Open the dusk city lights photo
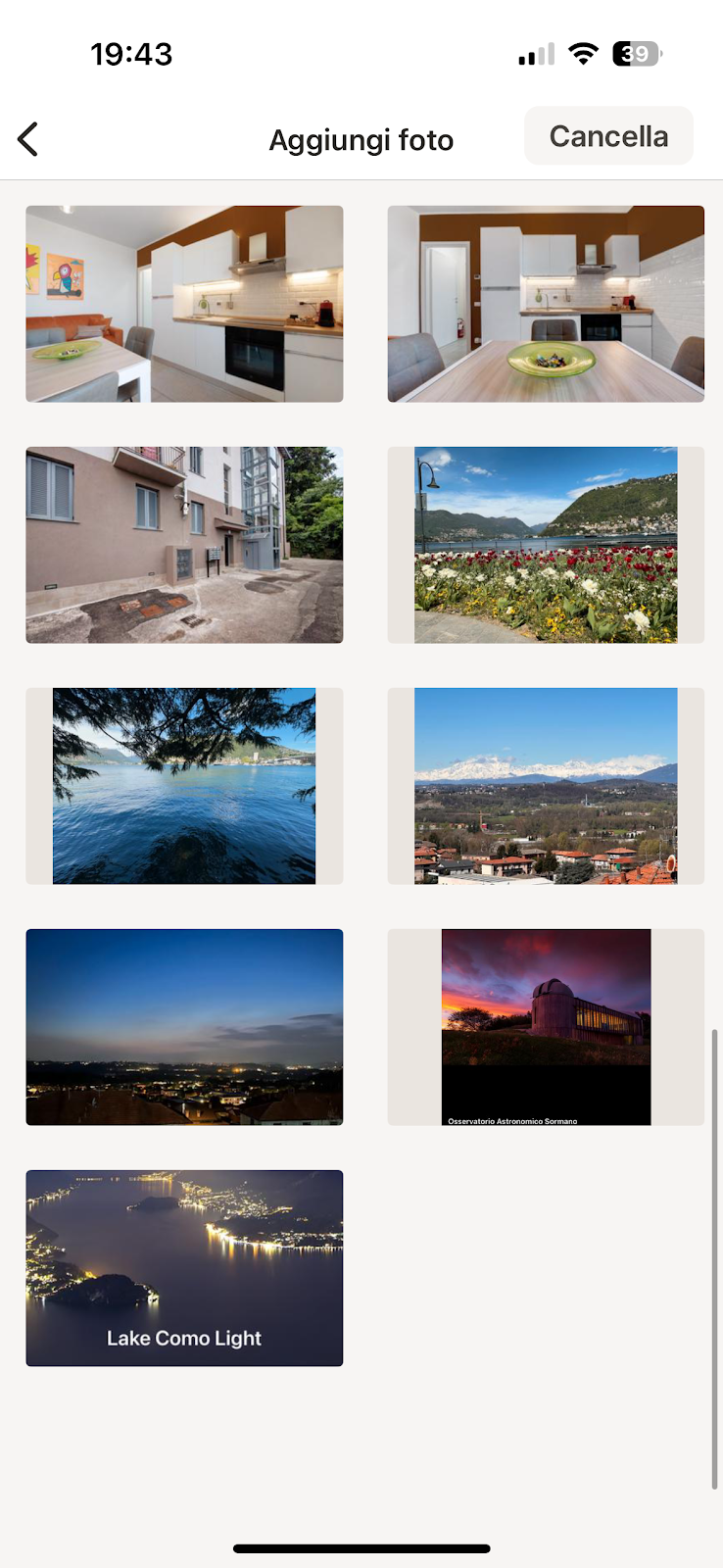723x1568 pixels. point(184,1027)
